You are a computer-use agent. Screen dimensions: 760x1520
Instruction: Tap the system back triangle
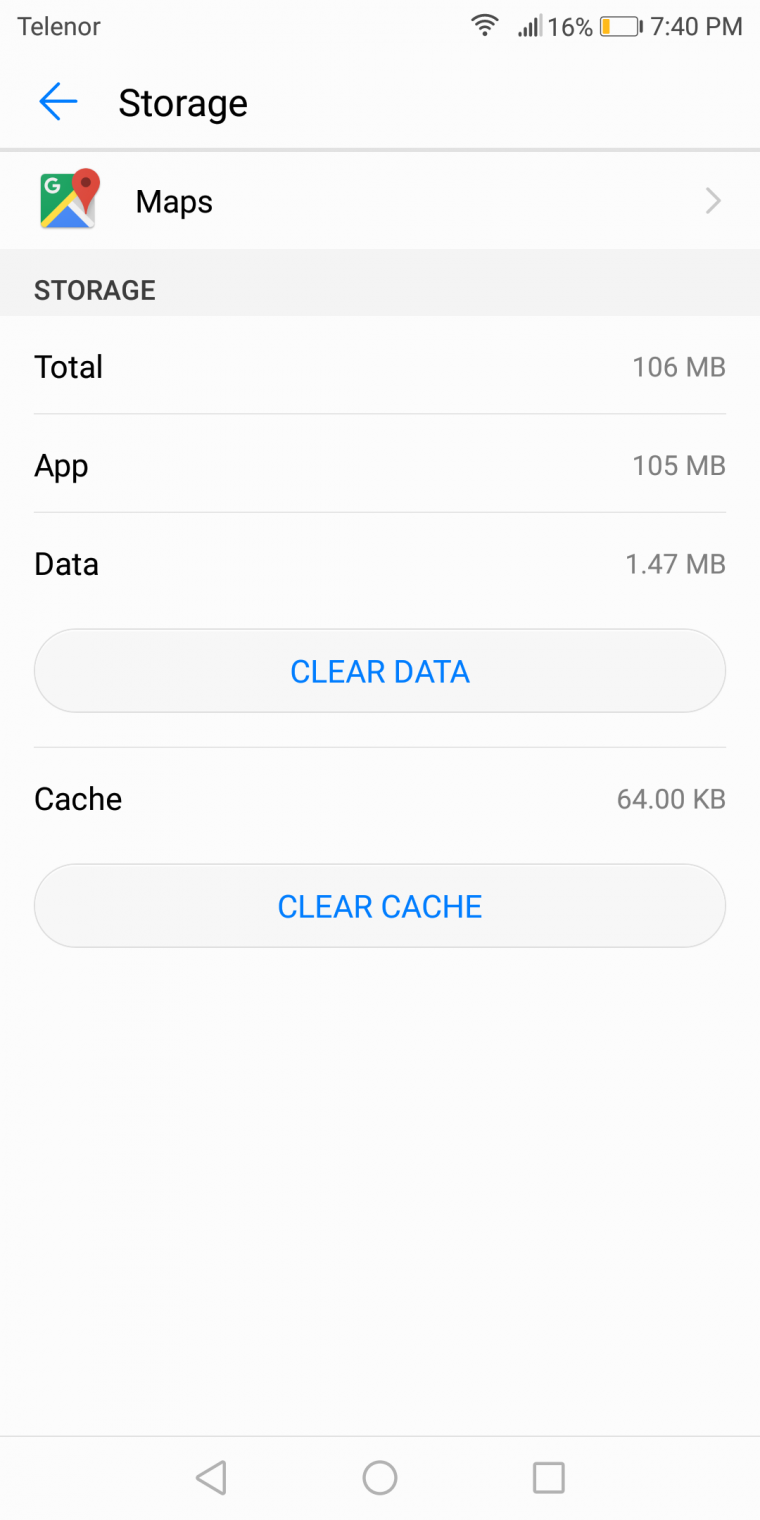[x=211, y=1477]
